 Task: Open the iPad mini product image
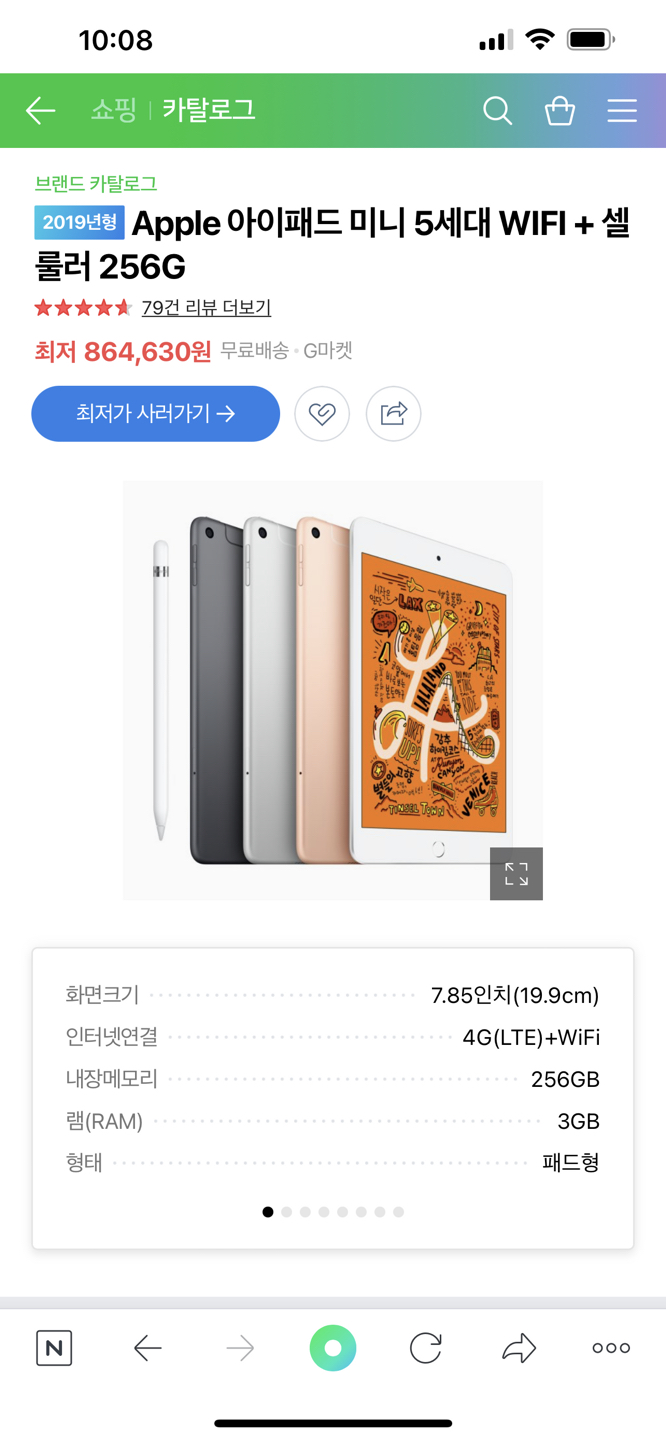coord(332,690)
